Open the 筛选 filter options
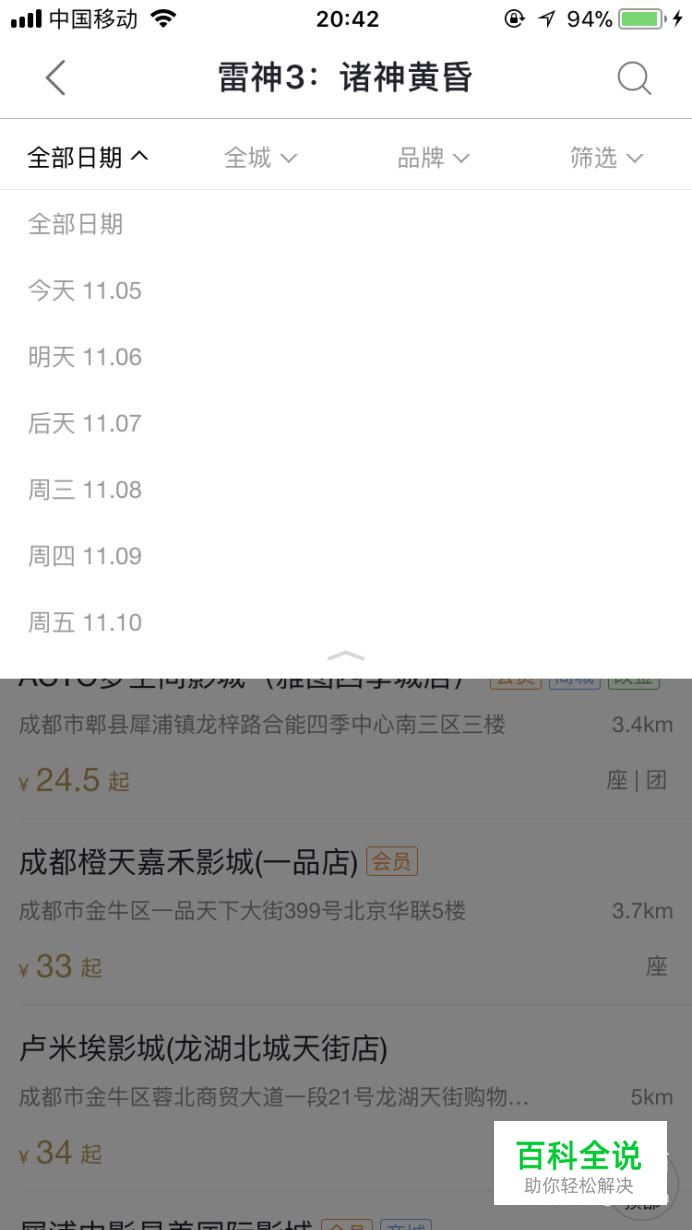Viewport: 692px width, 1230px height. [x=606, y=157]
